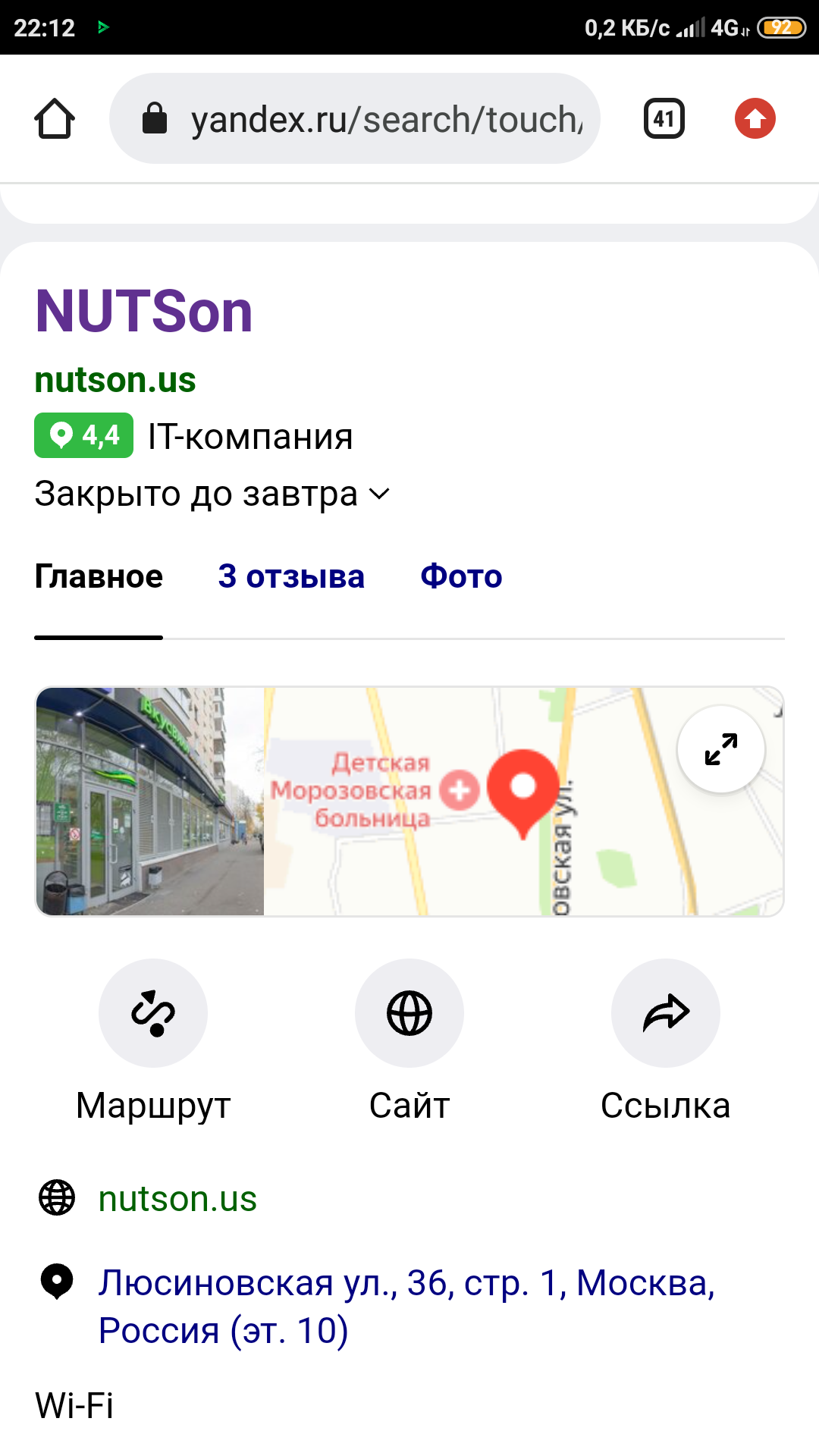This screenshot has width=819, height=1456.
Task: Expand the Закрыто до завтра opening hours
Action: click(x=212, y=494)
